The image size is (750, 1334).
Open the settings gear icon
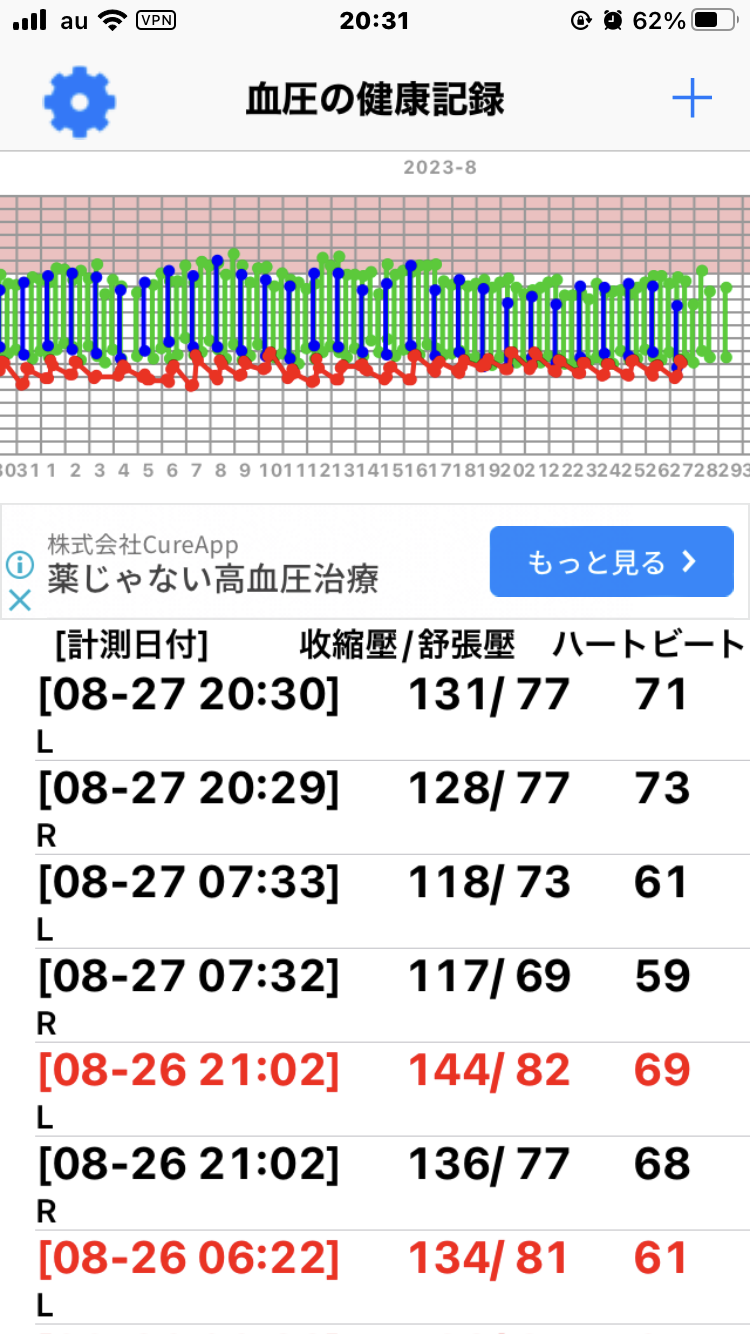(x=79, y=101)
